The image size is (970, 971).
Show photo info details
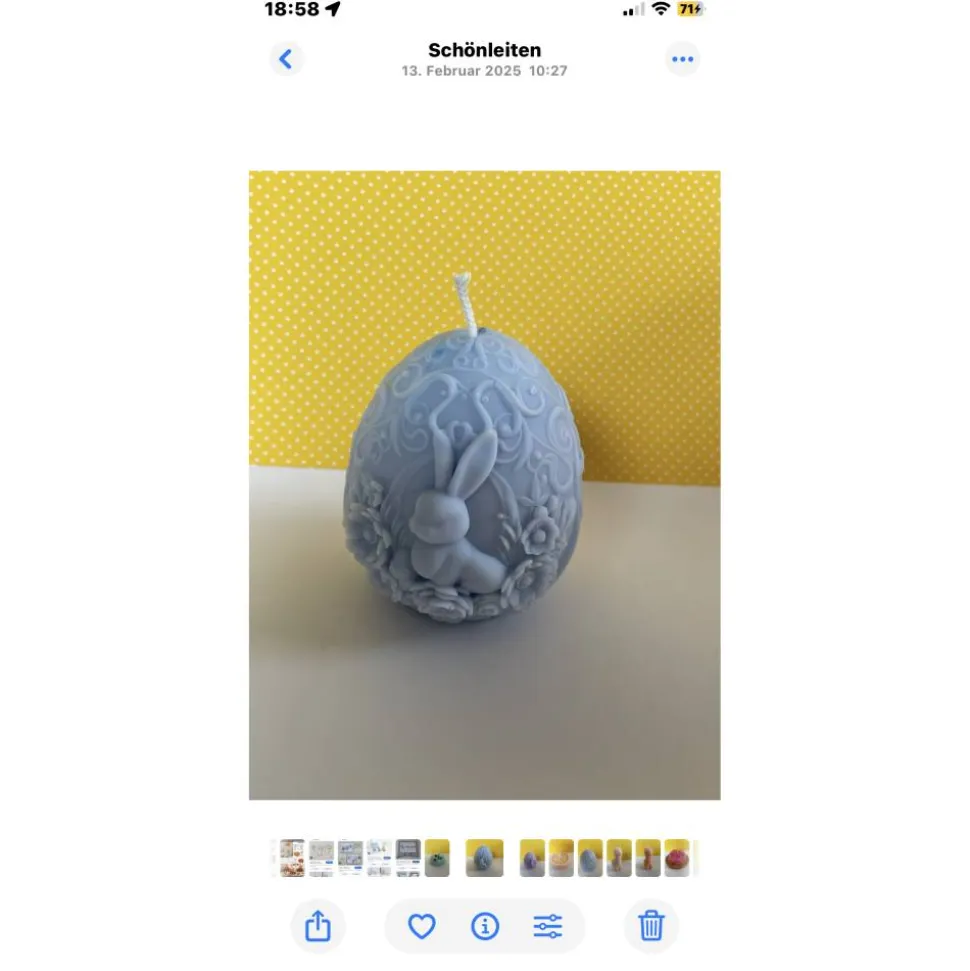pyautogui.click(x=485, y=926)
